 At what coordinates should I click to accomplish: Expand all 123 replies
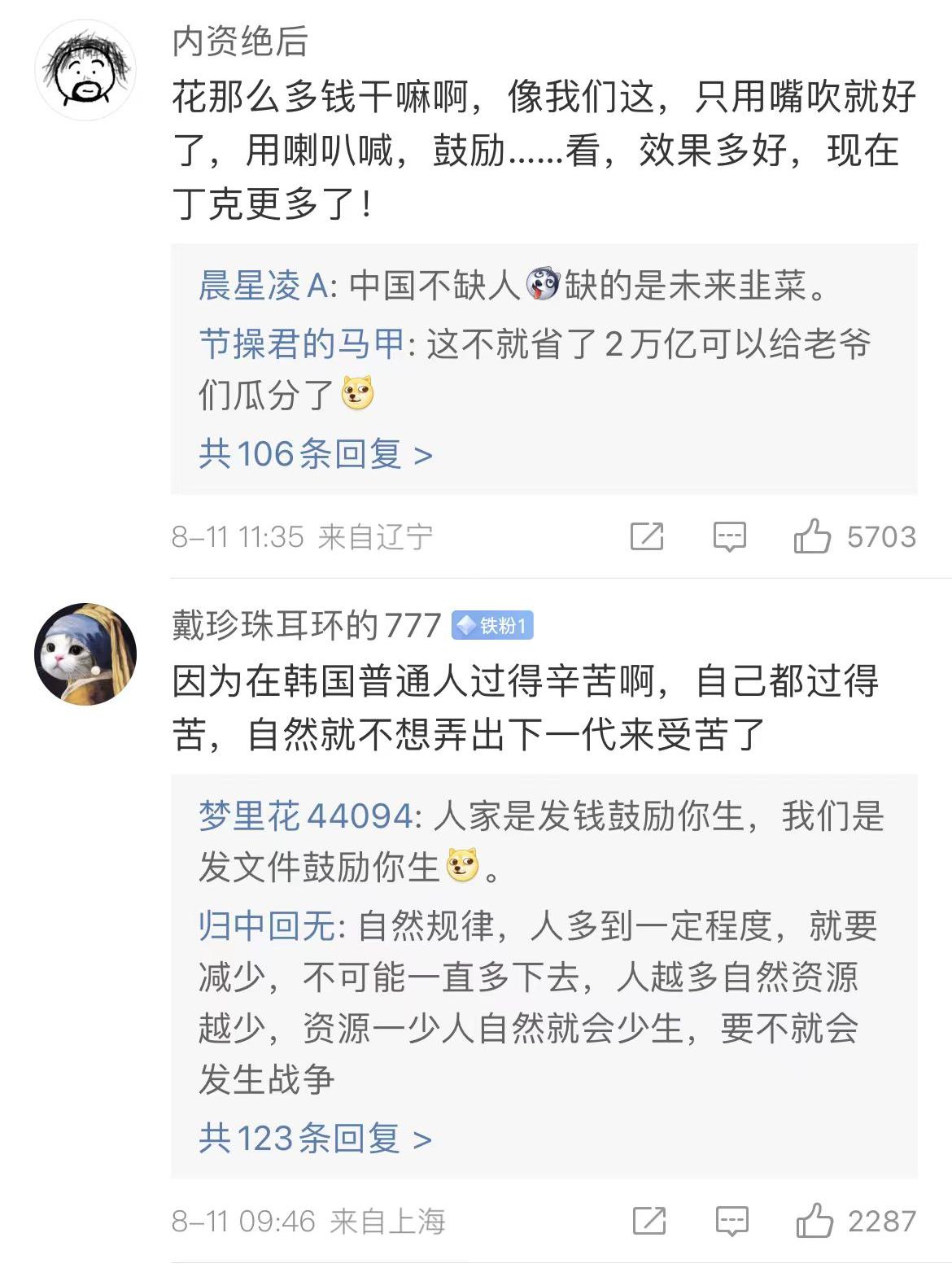(315, 1138)
